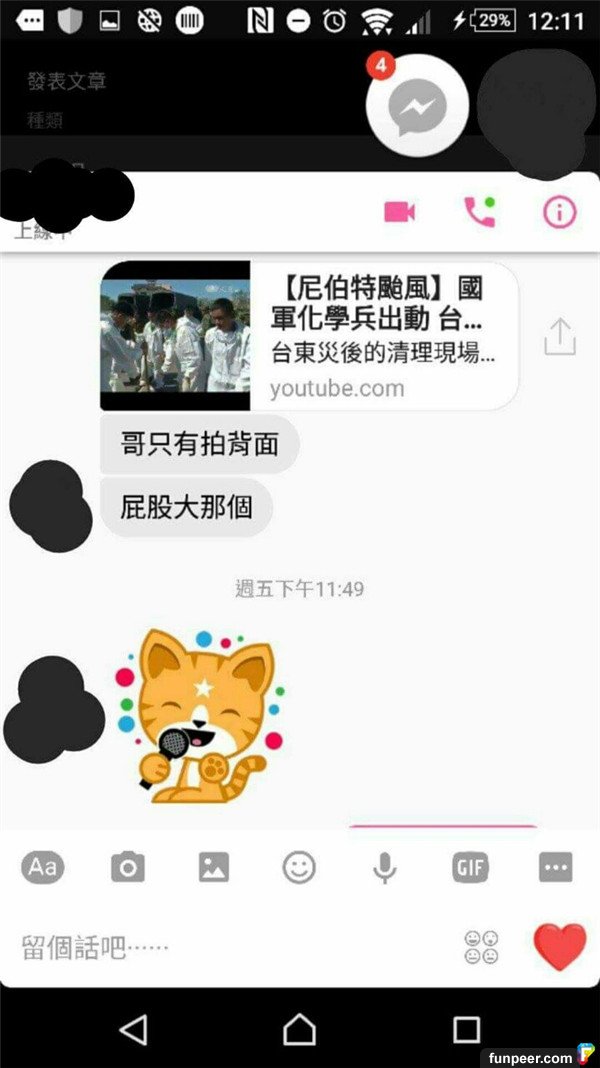This screenshot has width=600, height=1068.
Task: Open the four-face emoji selector
Action: (x=481, y=946)
